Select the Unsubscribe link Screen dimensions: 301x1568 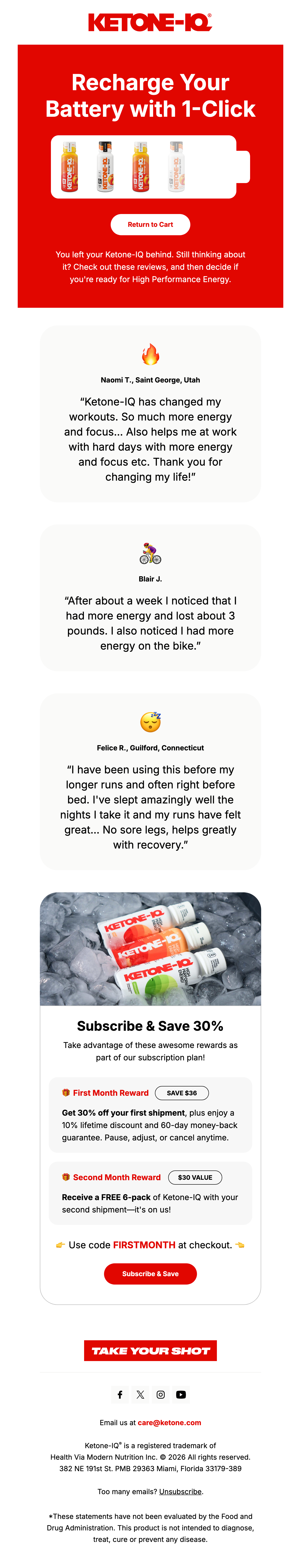[180, 1491]
